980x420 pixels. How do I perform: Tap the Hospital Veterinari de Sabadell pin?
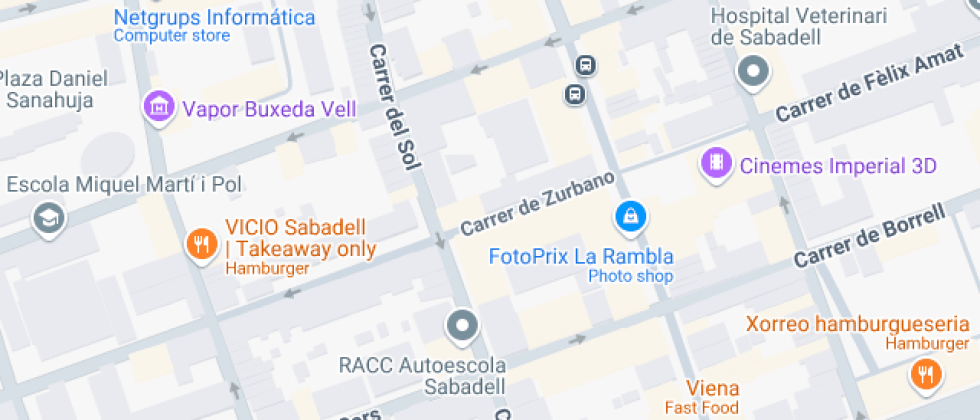pyautogui.click(x=752, y=71)
